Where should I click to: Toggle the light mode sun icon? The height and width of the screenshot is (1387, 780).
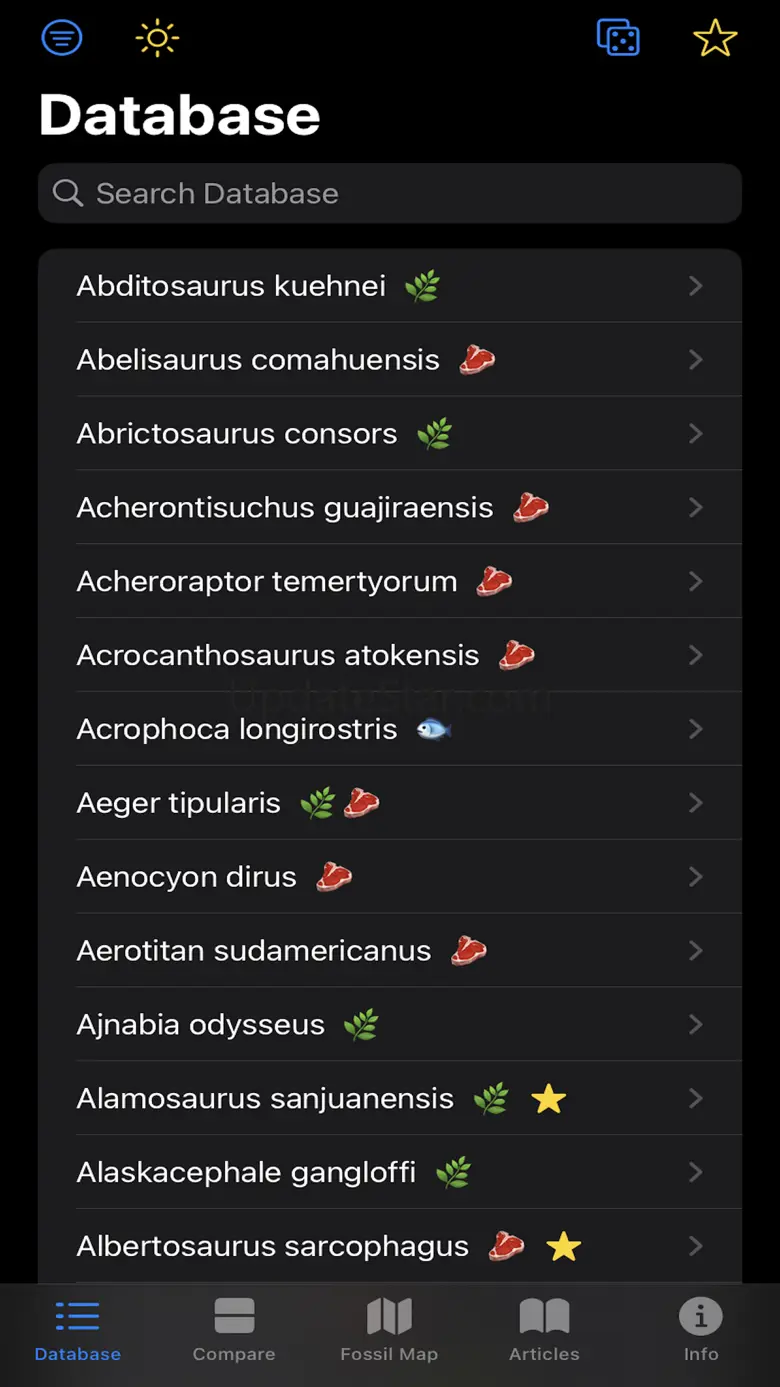pos(157,39)
